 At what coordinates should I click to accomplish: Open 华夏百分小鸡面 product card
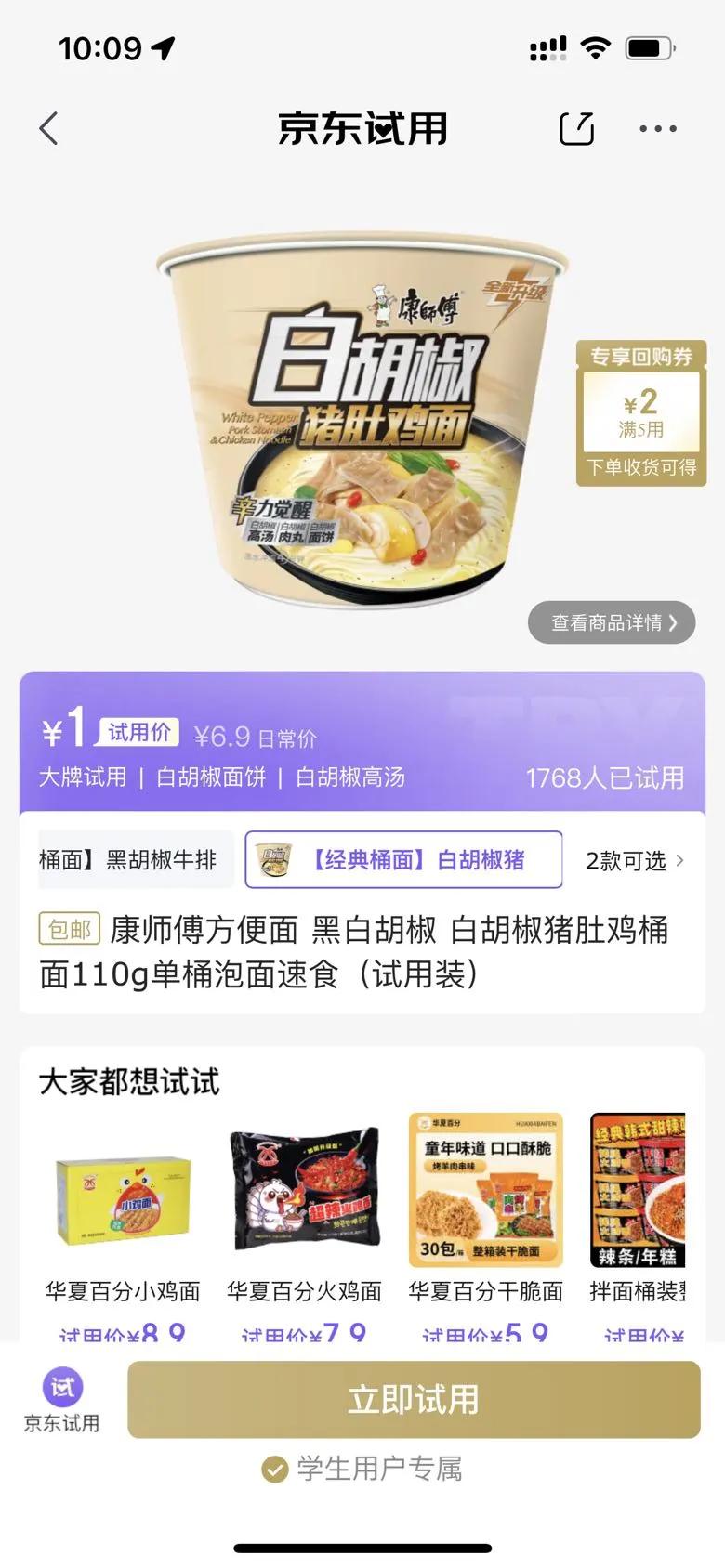(x=123, y=1217)
